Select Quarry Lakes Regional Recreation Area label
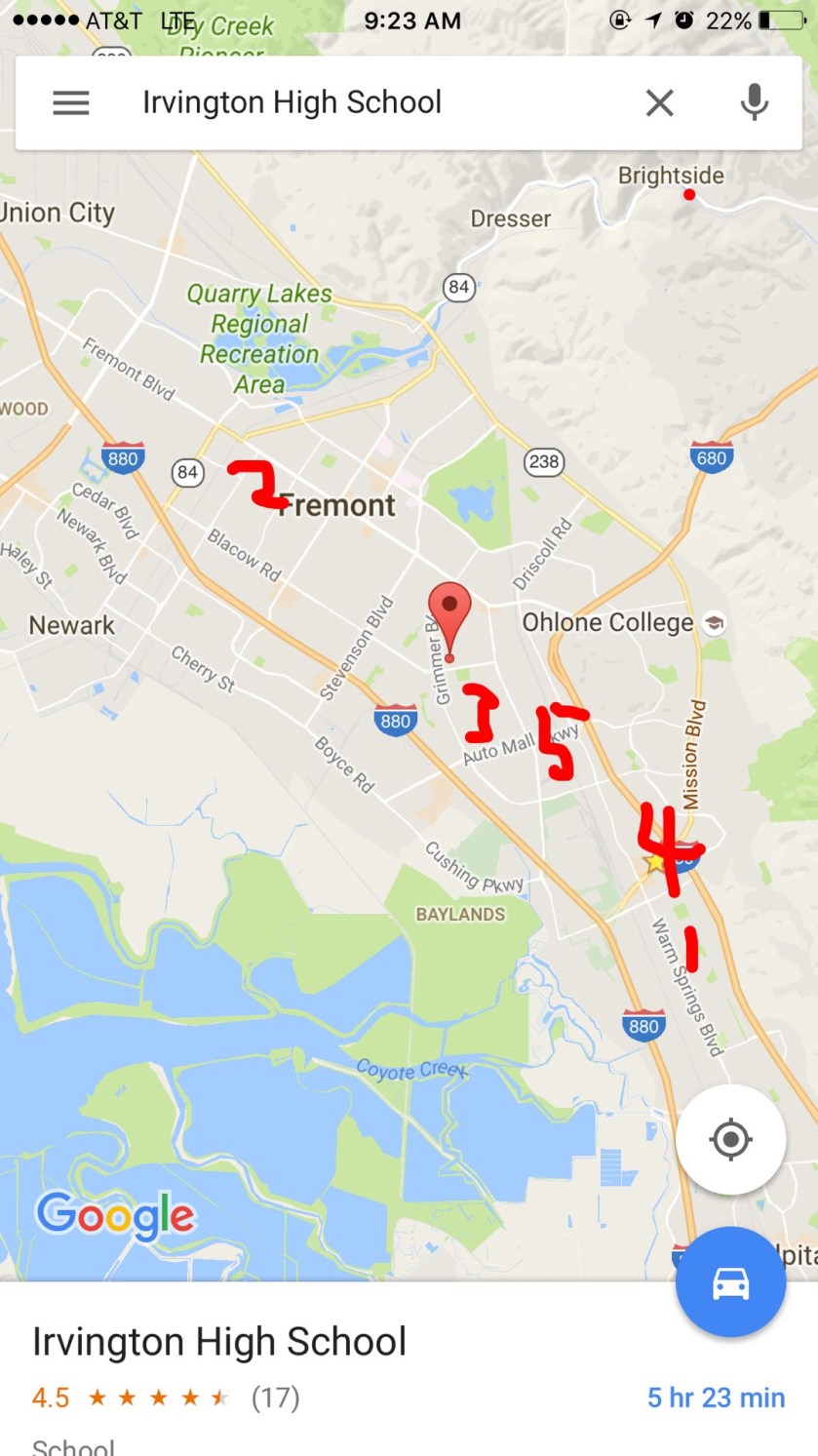The image size is (818, 1456). [x=259, y=338]
